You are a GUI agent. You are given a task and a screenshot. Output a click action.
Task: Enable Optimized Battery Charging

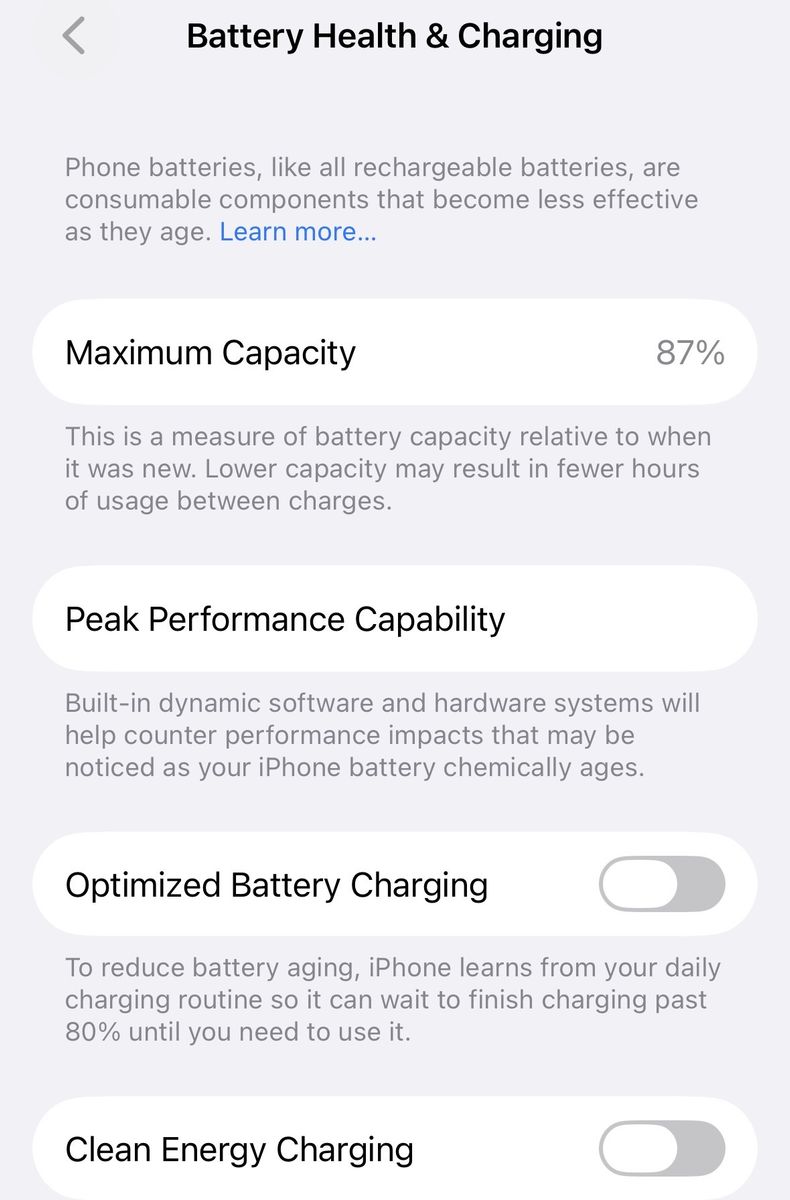point(662,884)
